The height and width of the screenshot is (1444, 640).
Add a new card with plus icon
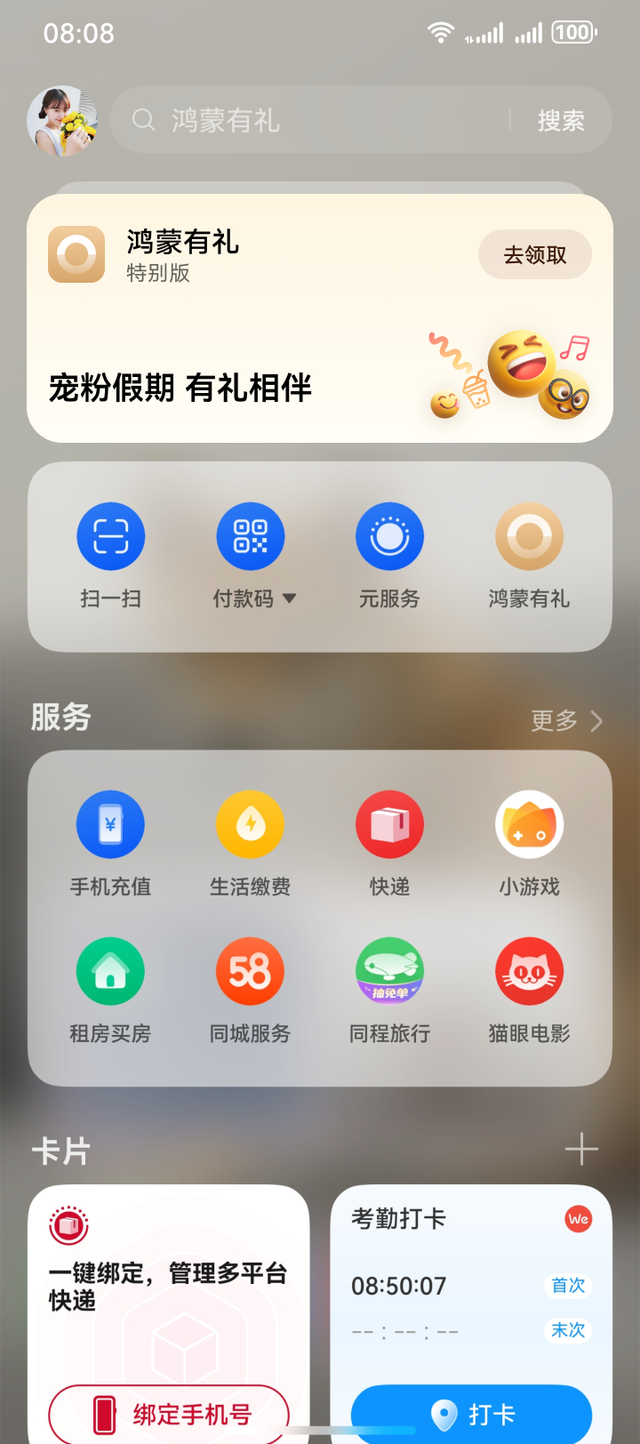(x=581, y=1150)
